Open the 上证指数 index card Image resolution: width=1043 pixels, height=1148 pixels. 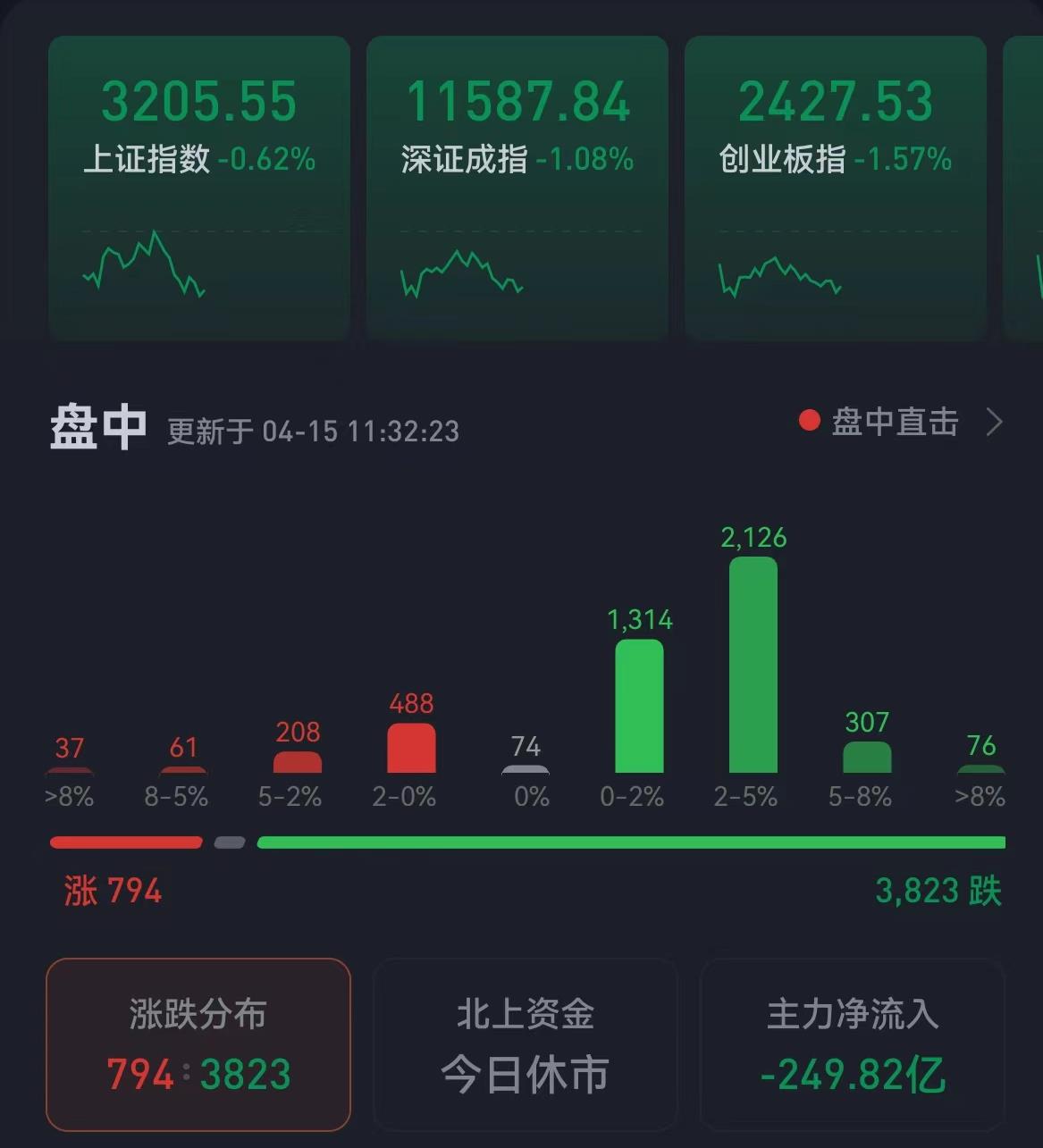[198, 188]
